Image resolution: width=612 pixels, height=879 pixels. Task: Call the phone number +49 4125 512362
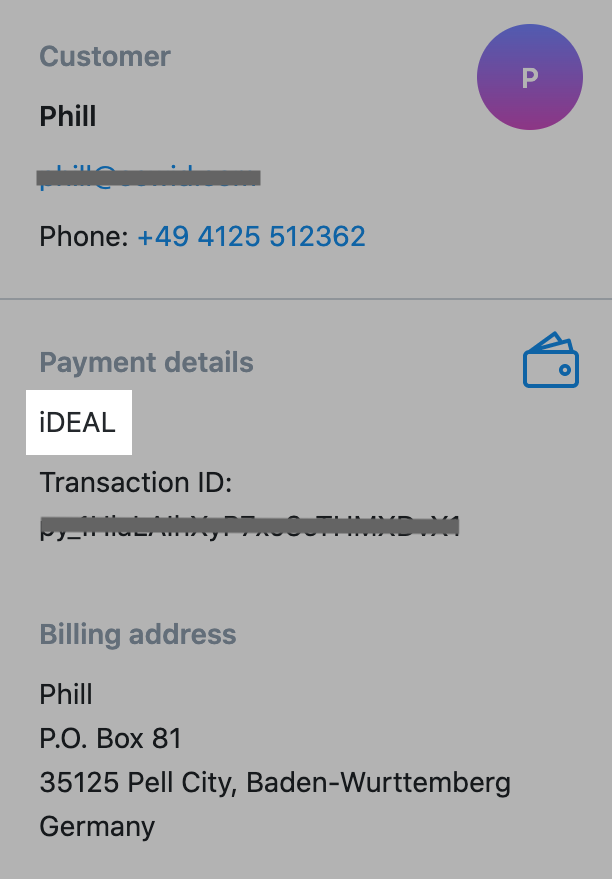point(251,237)
